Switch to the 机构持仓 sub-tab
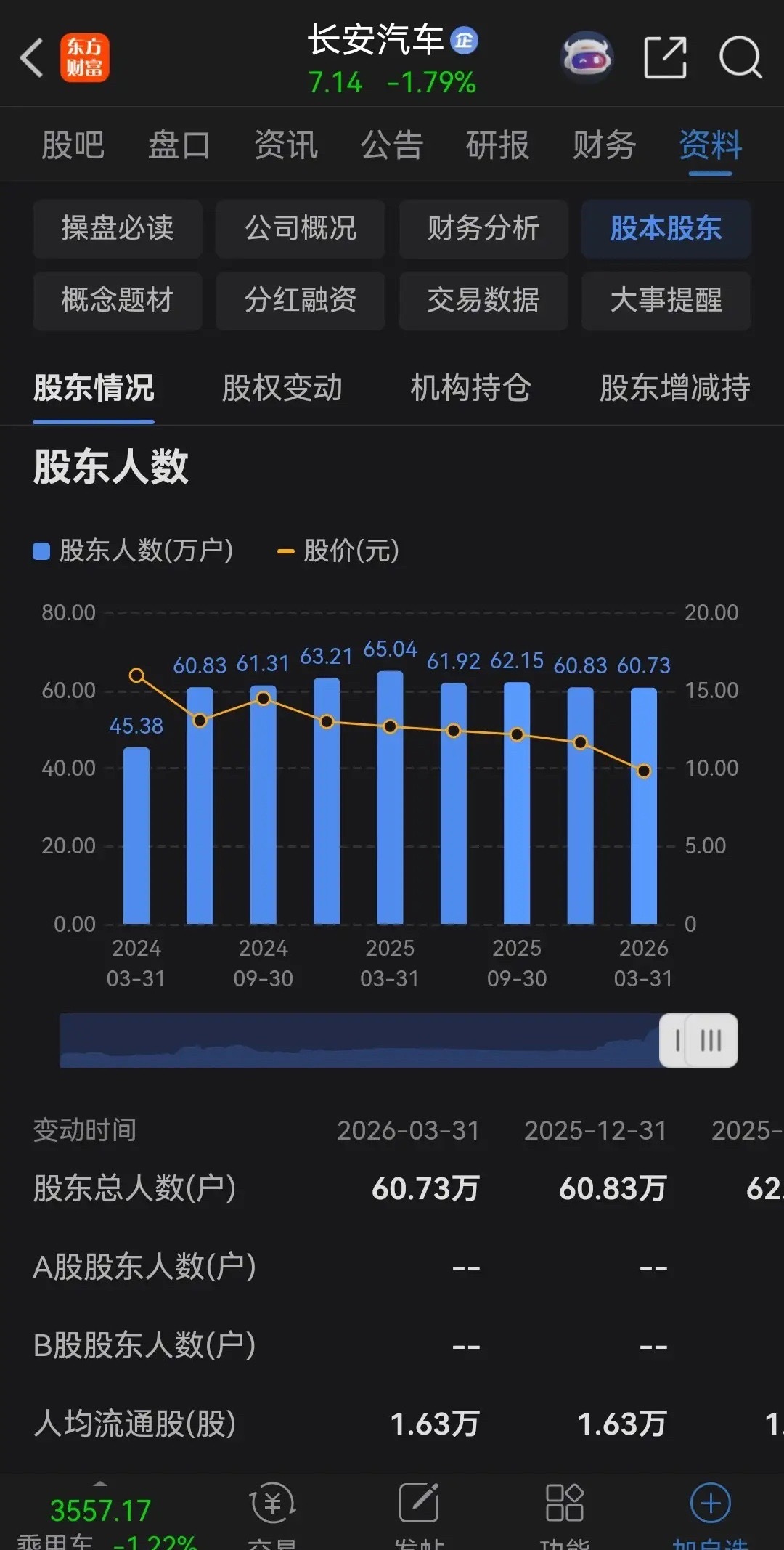 coord(471,388)
